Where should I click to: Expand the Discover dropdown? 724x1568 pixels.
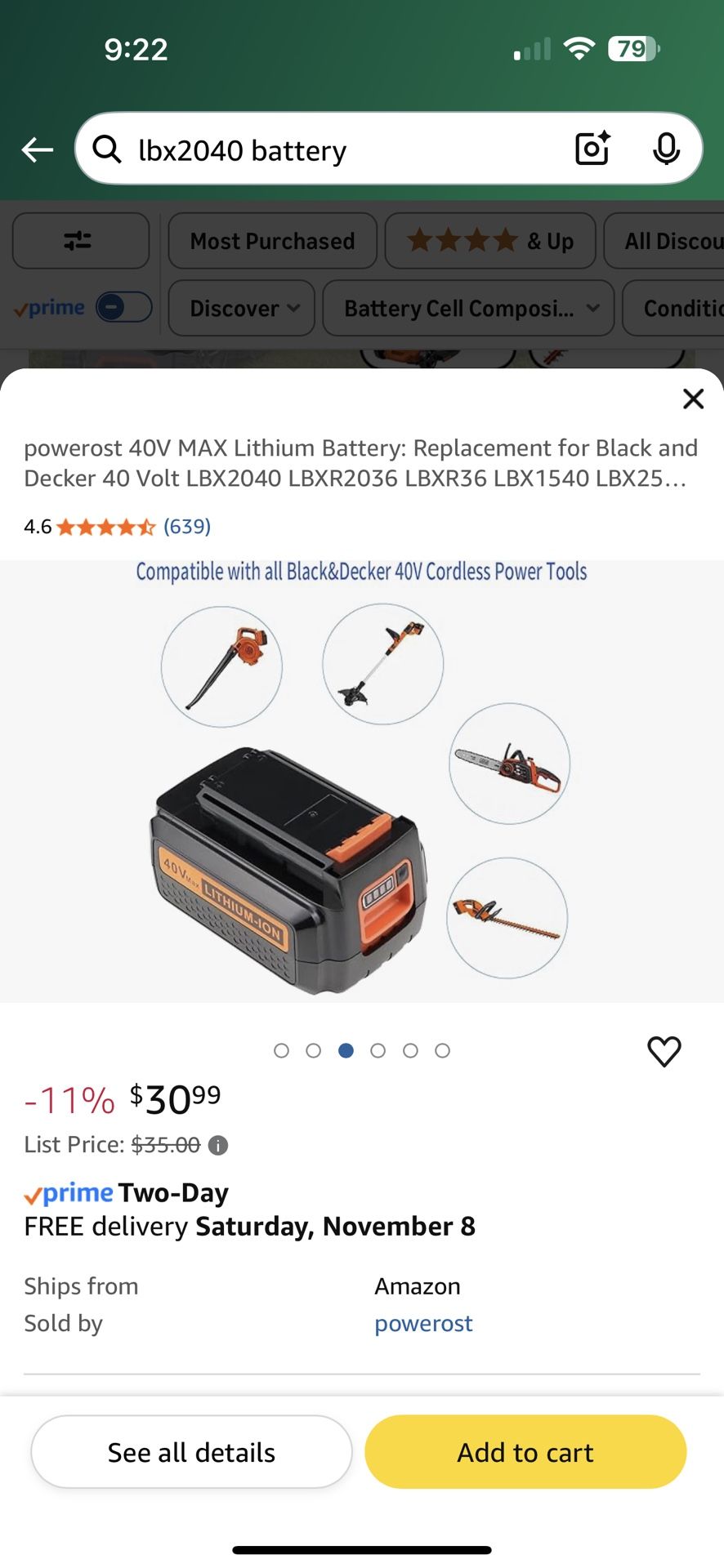(x=240, y=308)
